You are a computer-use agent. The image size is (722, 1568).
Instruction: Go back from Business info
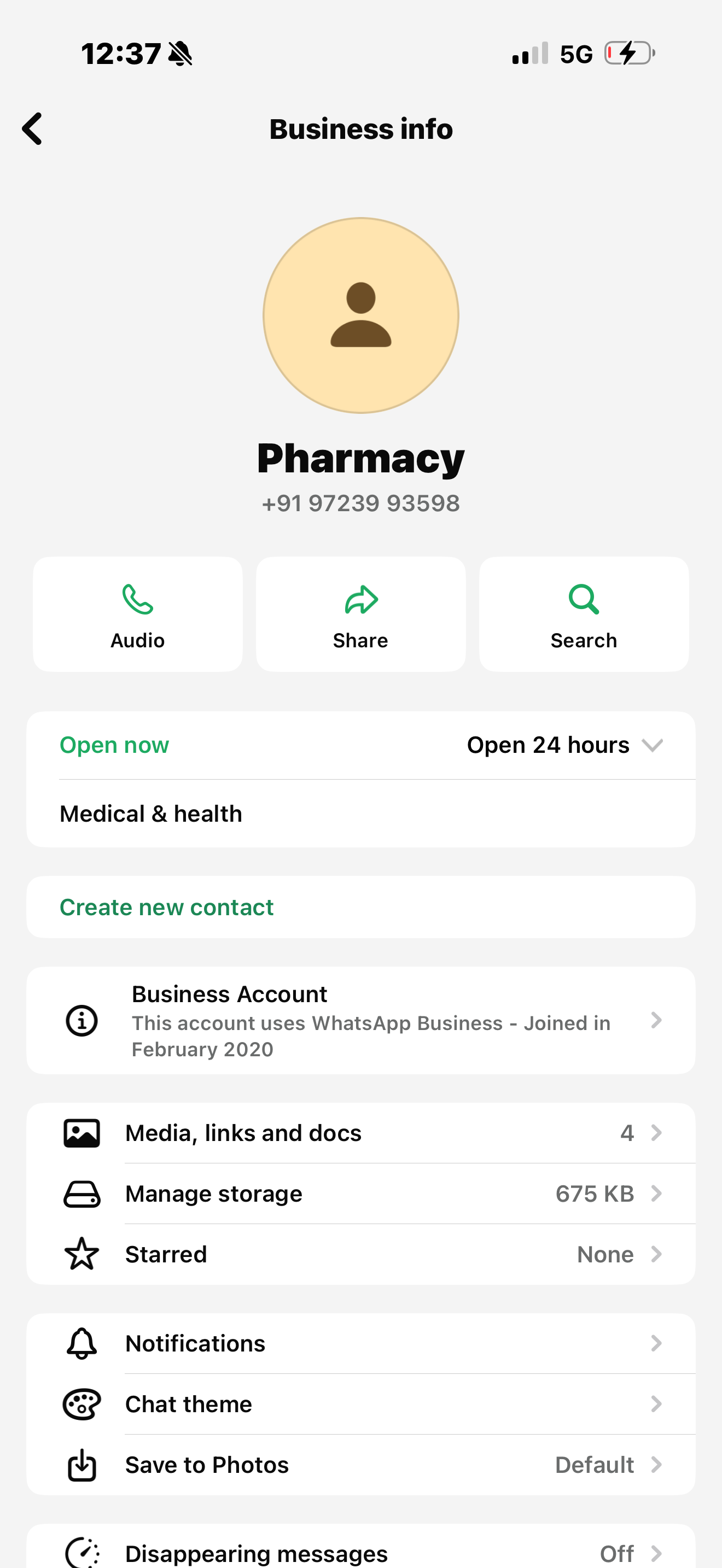[32, 129]
